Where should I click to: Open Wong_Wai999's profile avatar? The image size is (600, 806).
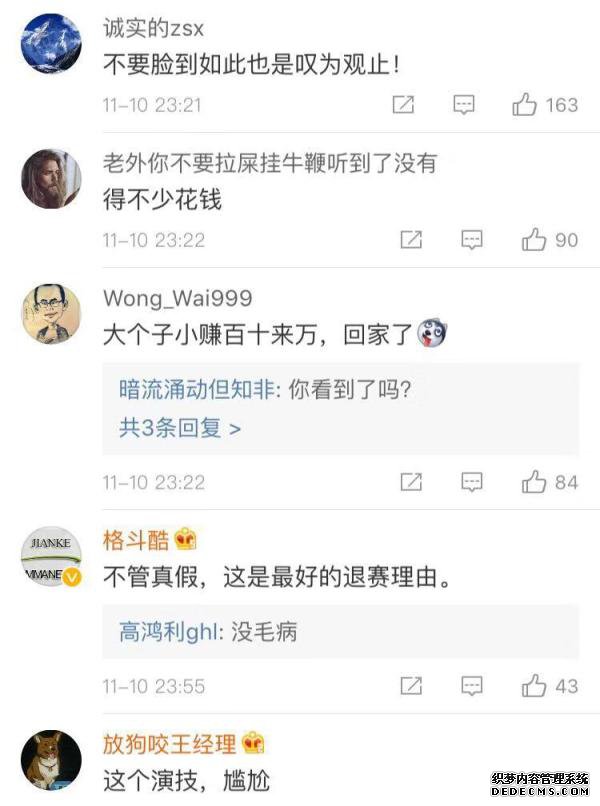51,313
